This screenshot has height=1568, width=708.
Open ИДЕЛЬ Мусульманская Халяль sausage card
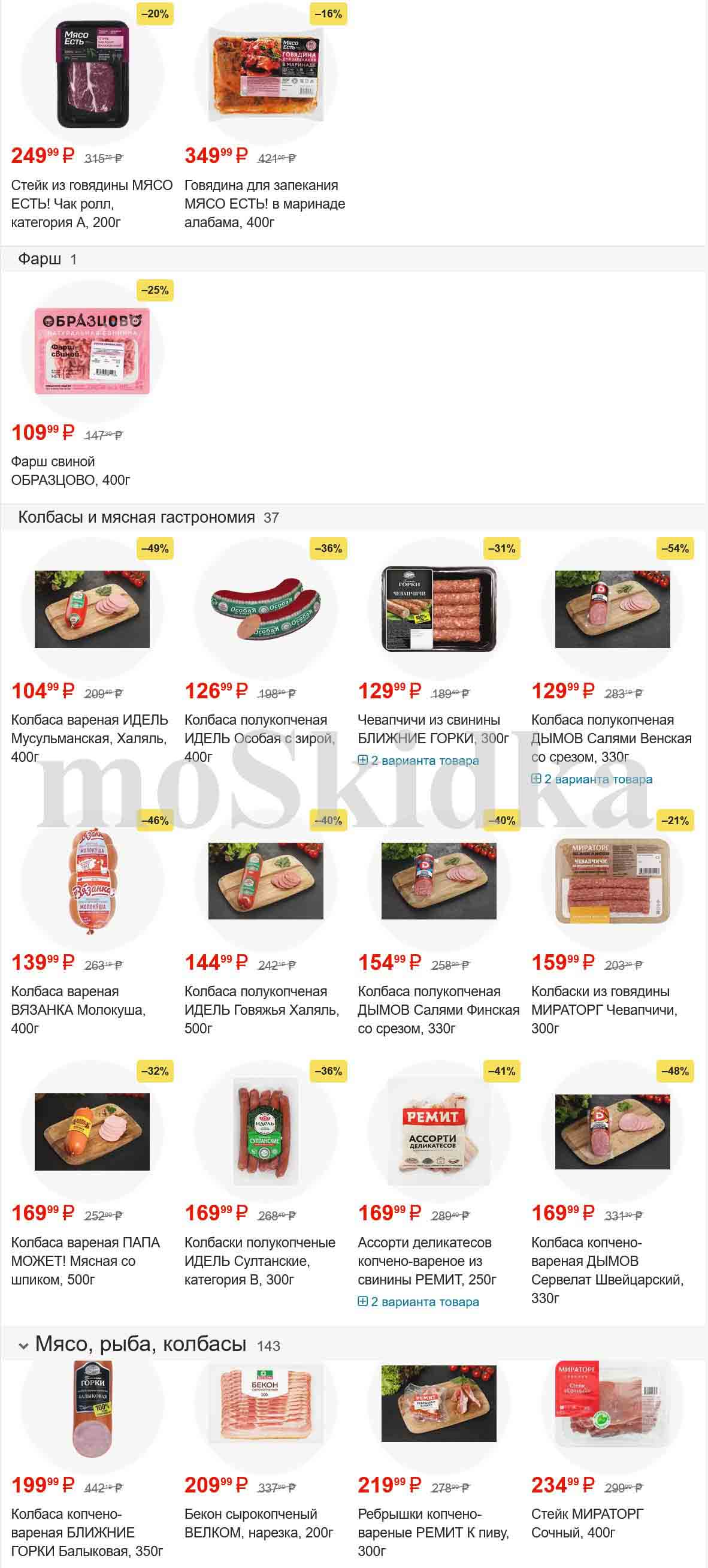click(89, 738)
